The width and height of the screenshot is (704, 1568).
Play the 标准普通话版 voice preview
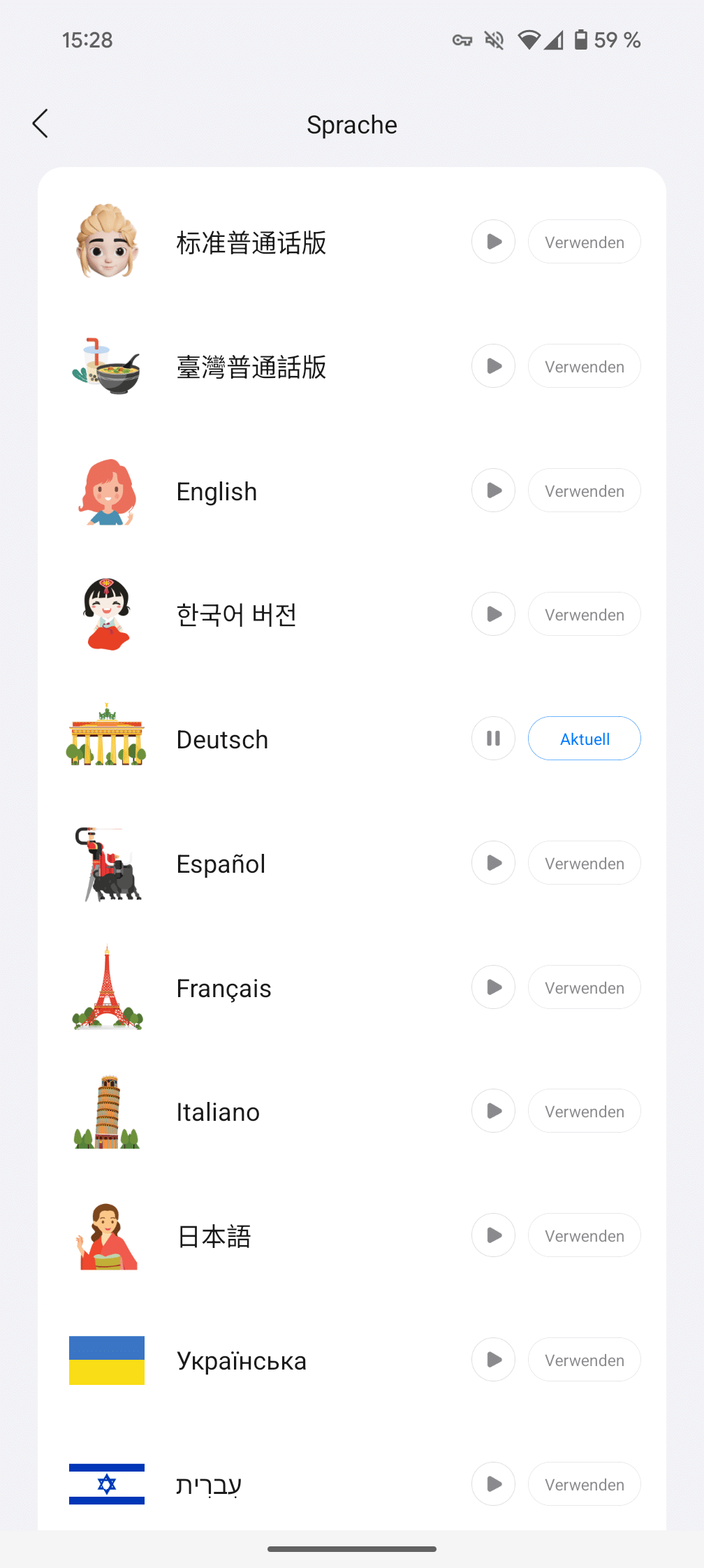pos(493,242)
